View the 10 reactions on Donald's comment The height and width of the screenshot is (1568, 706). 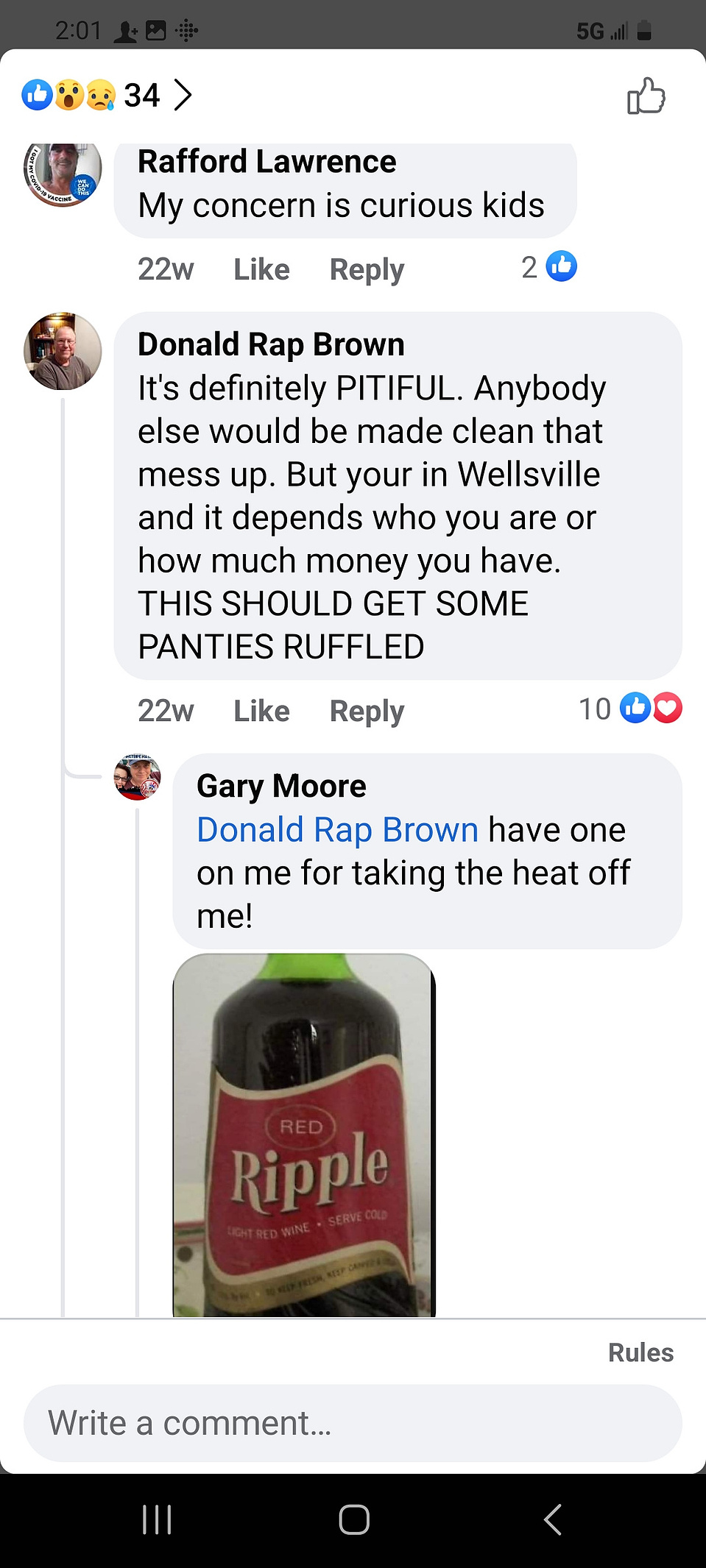coord(630,709)
